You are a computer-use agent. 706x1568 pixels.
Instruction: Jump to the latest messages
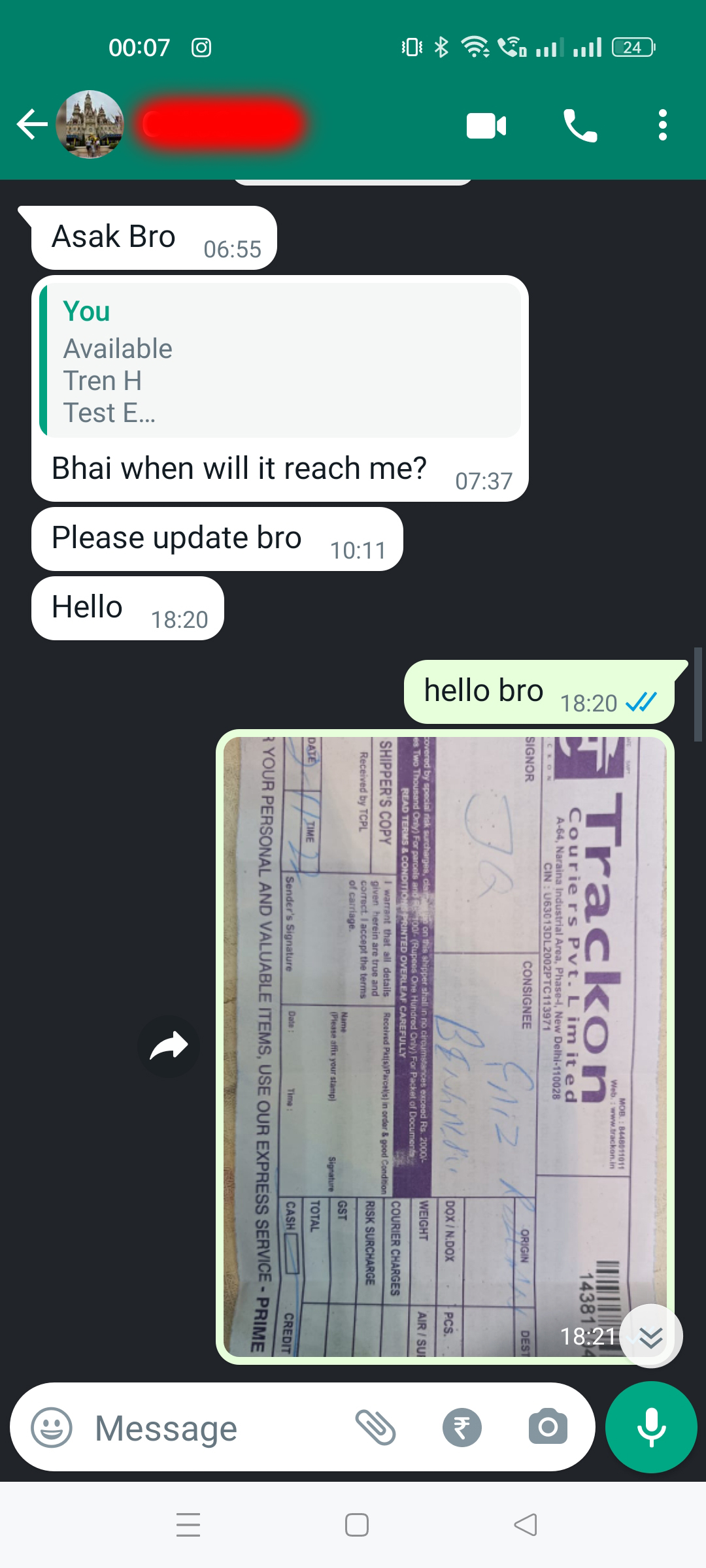tap(651, 1336)
